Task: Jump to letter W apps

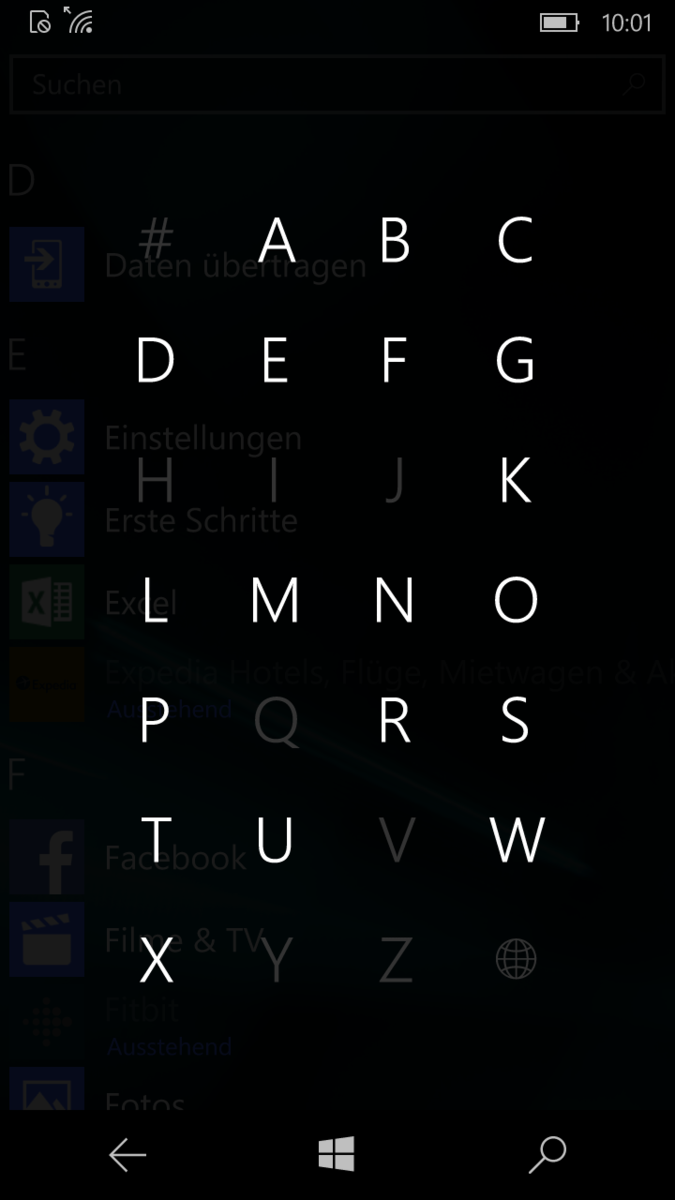Action: 517,840
